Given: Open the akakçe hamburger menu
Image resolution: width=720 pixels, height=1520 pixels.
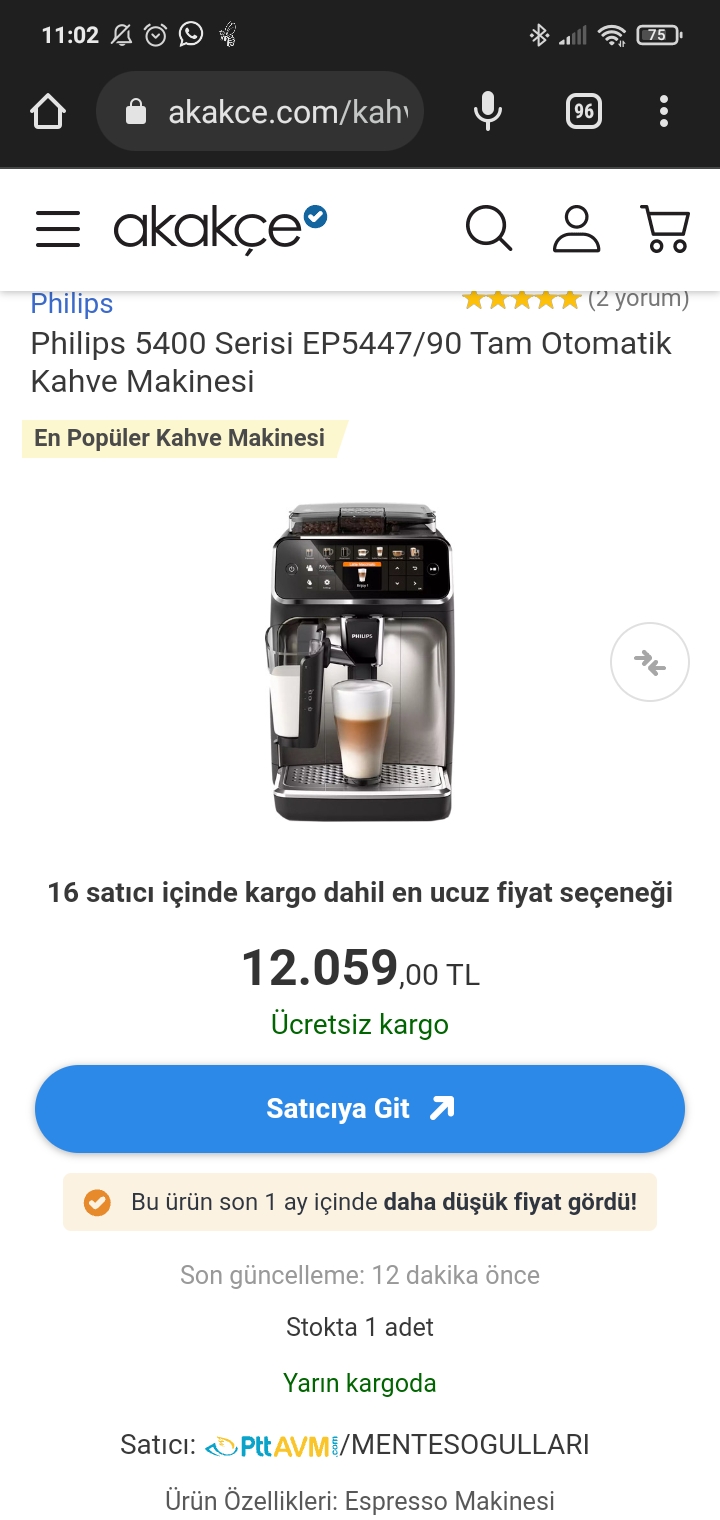Looking at the screenshot, I should pyautogui.click(x=58, y=228).
